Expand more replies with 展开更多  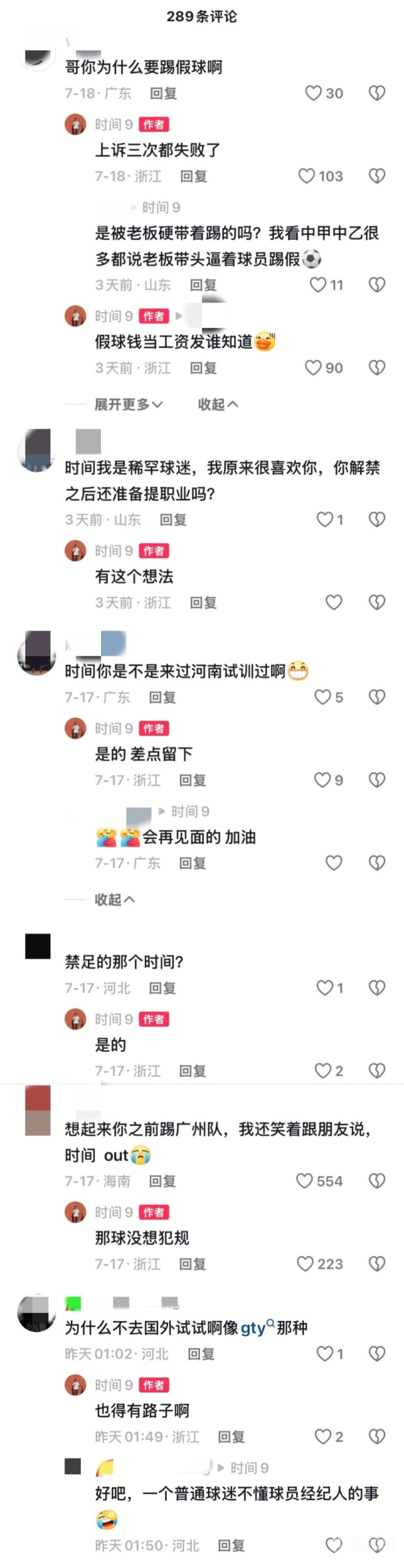(128, 404)
